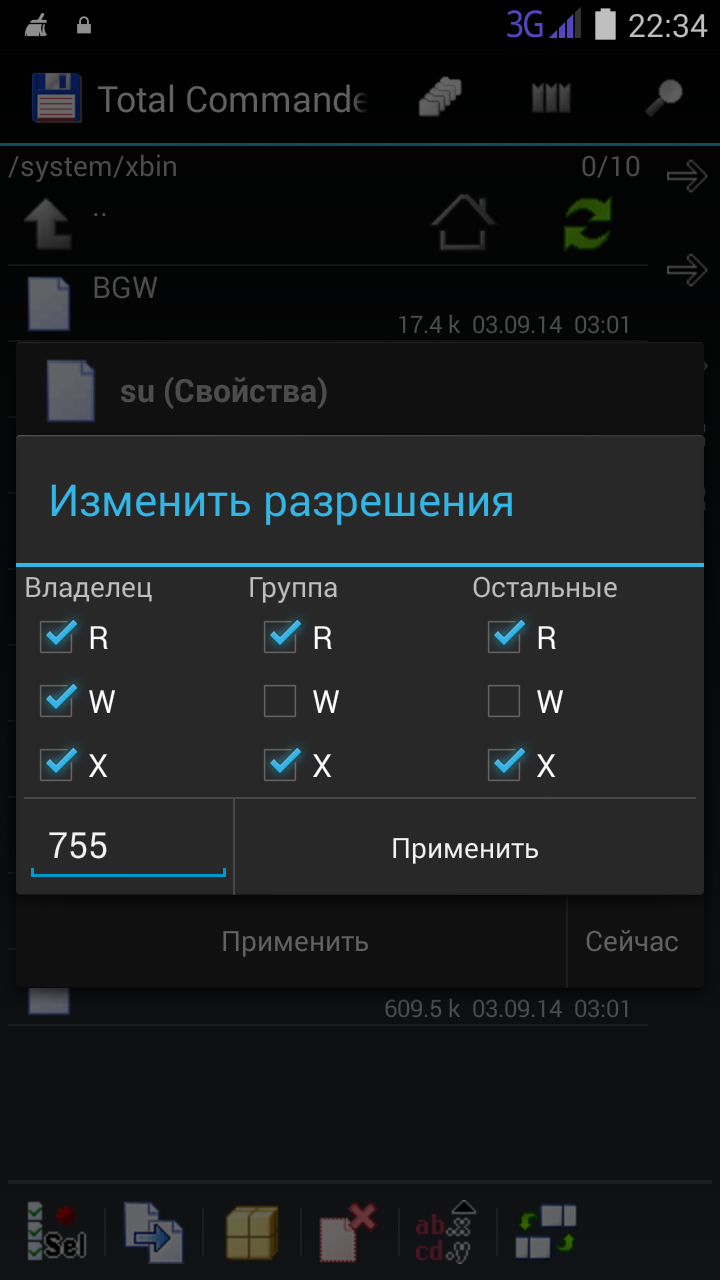Uncheck the Владелец X checkbox
This screenshot has width=720, height=1280.
(57, 766)
